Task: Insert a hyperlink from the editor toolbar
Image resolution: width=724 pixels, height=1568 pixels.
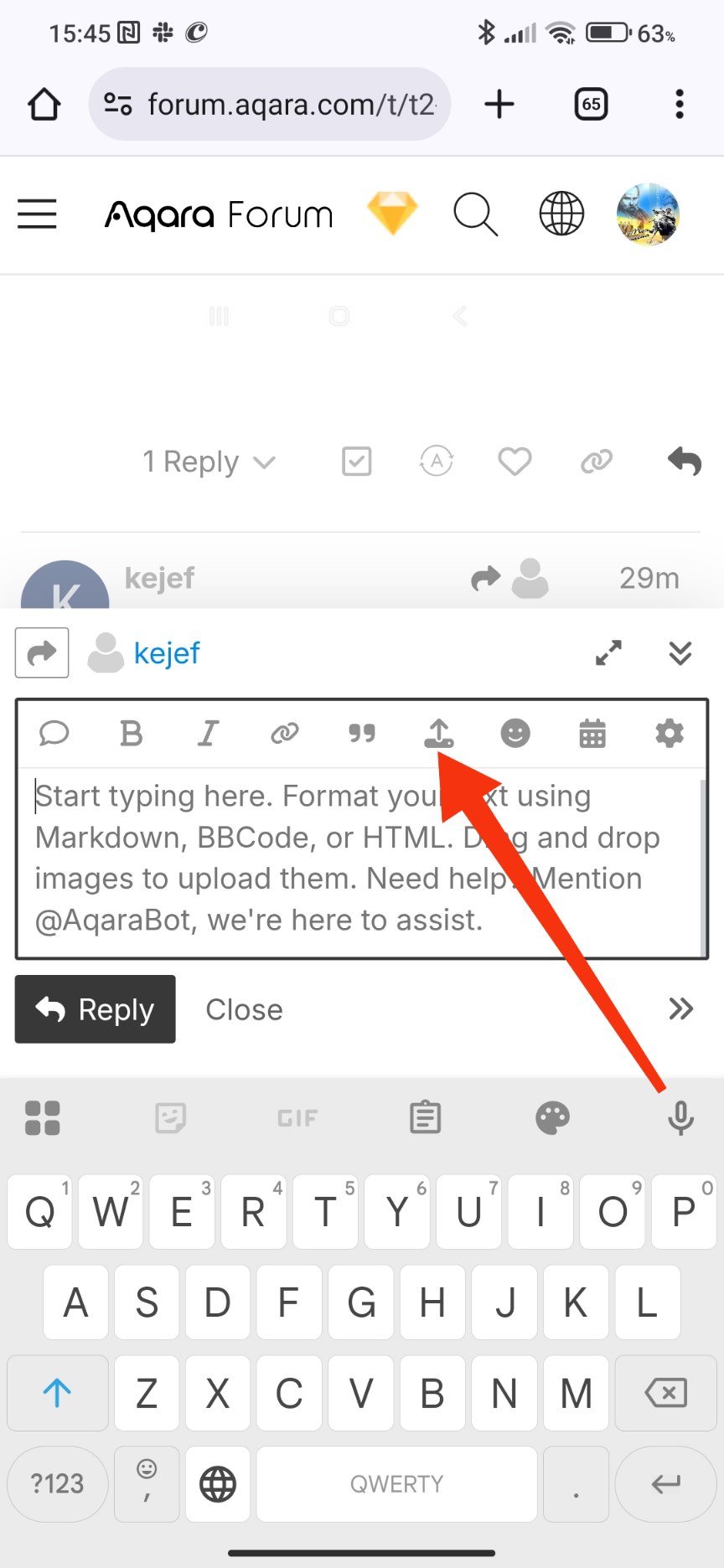Action: pyautogui.click(x=285, y=734)
